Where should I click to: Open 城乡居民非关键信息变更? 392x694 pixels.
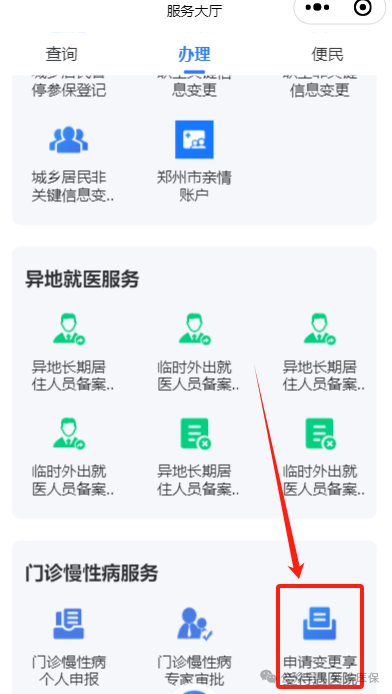[69, 163]
